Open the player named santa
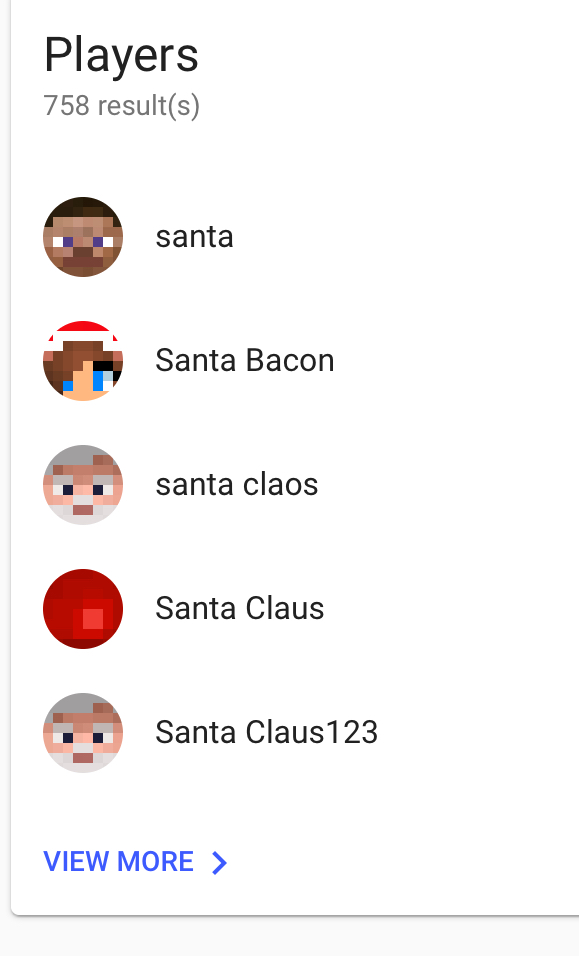 pyautogui.click(x=295, y=237)
